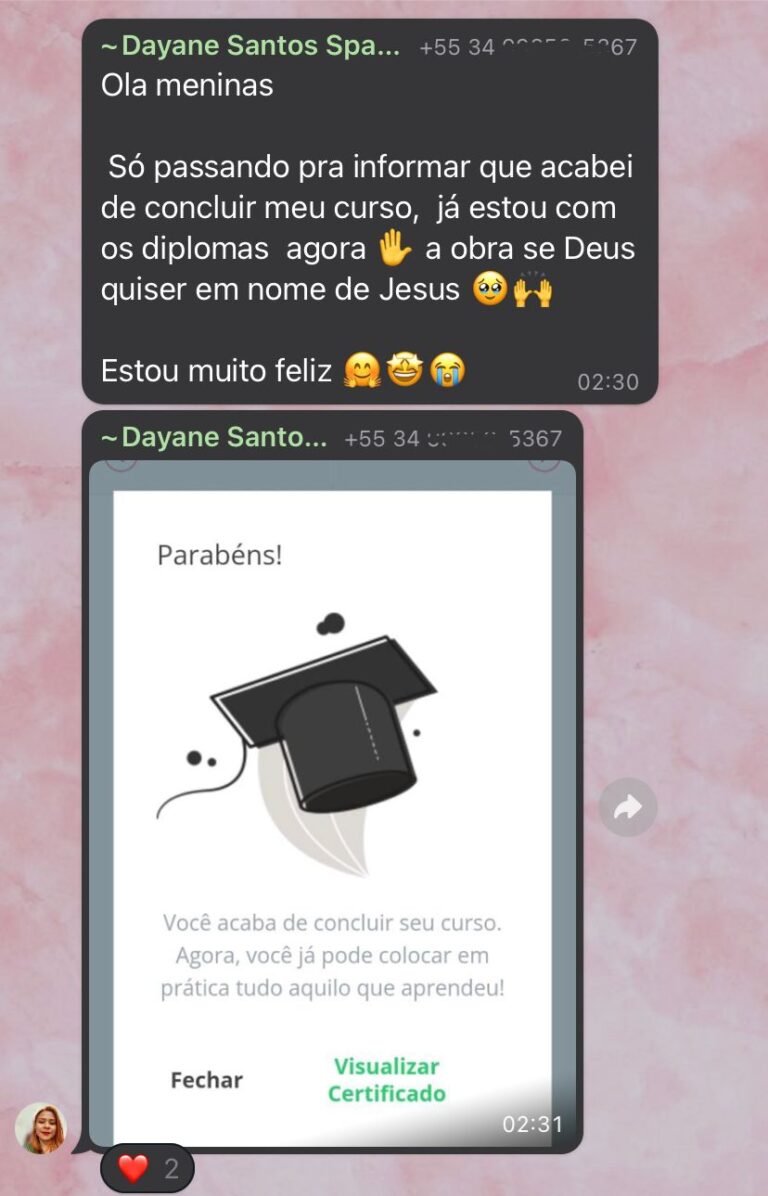Tap 'Visualizar Certificado' green button
This screenshot has width=768, height=1196.
tap(387, 1079)
